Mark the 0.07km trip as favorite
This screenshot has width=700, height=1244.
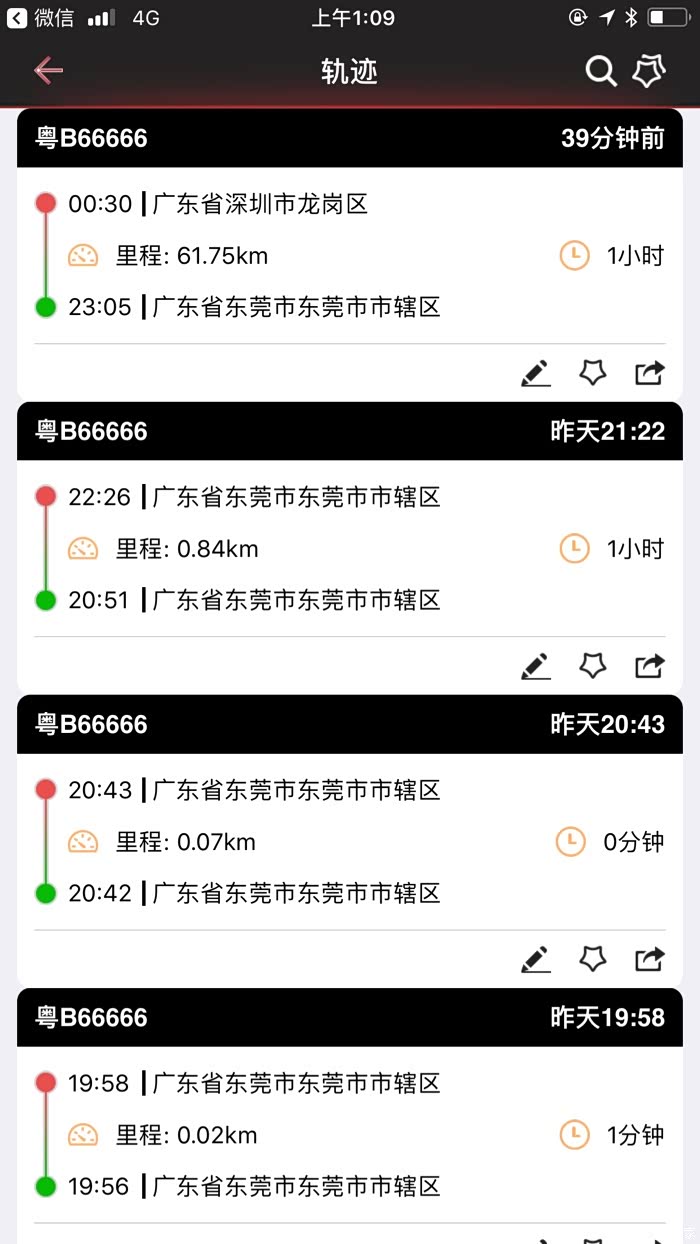click(593, 959)
